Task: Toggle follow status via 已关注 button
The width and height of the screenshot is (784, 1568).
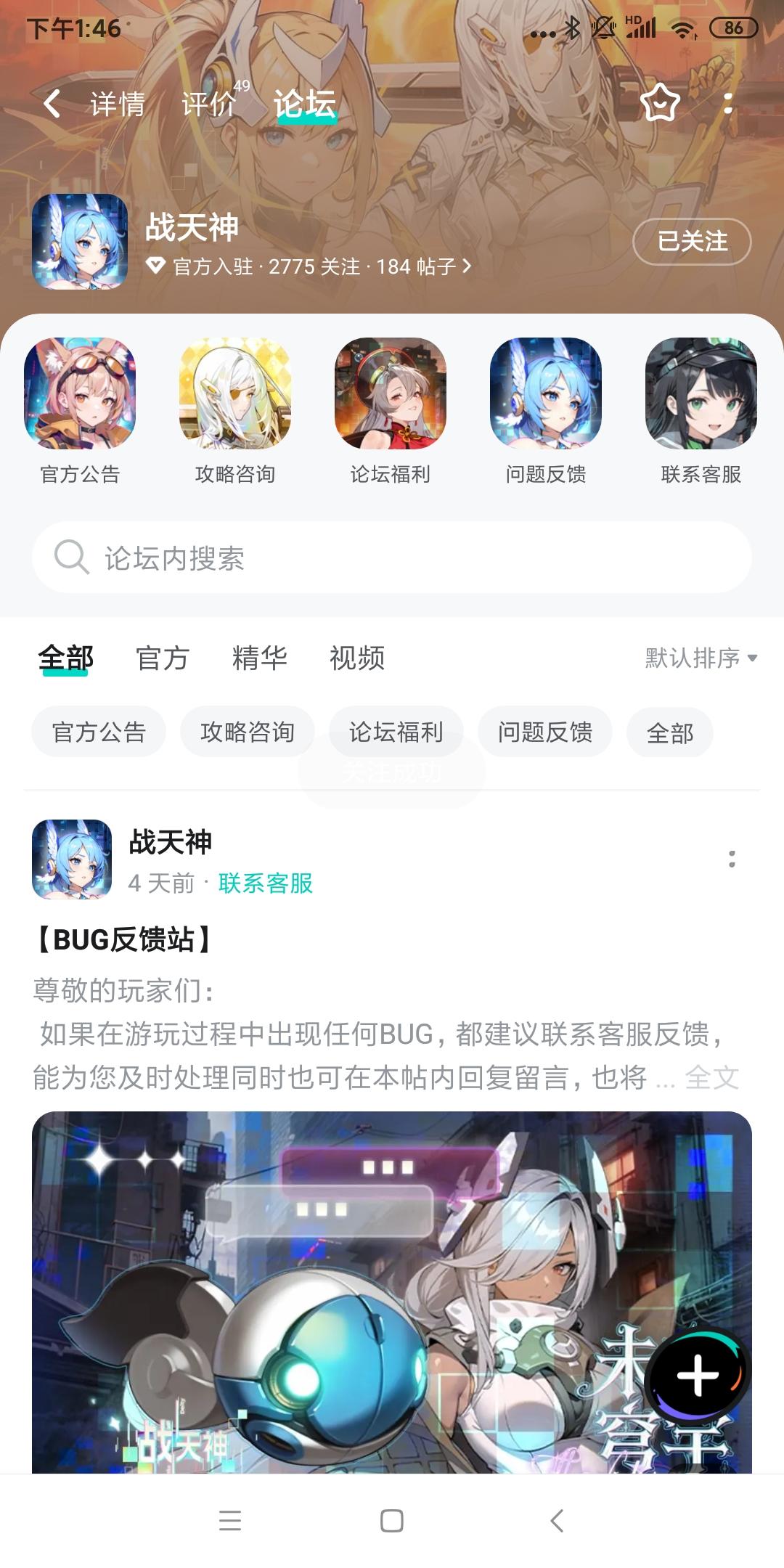Action: coord(691,242)
